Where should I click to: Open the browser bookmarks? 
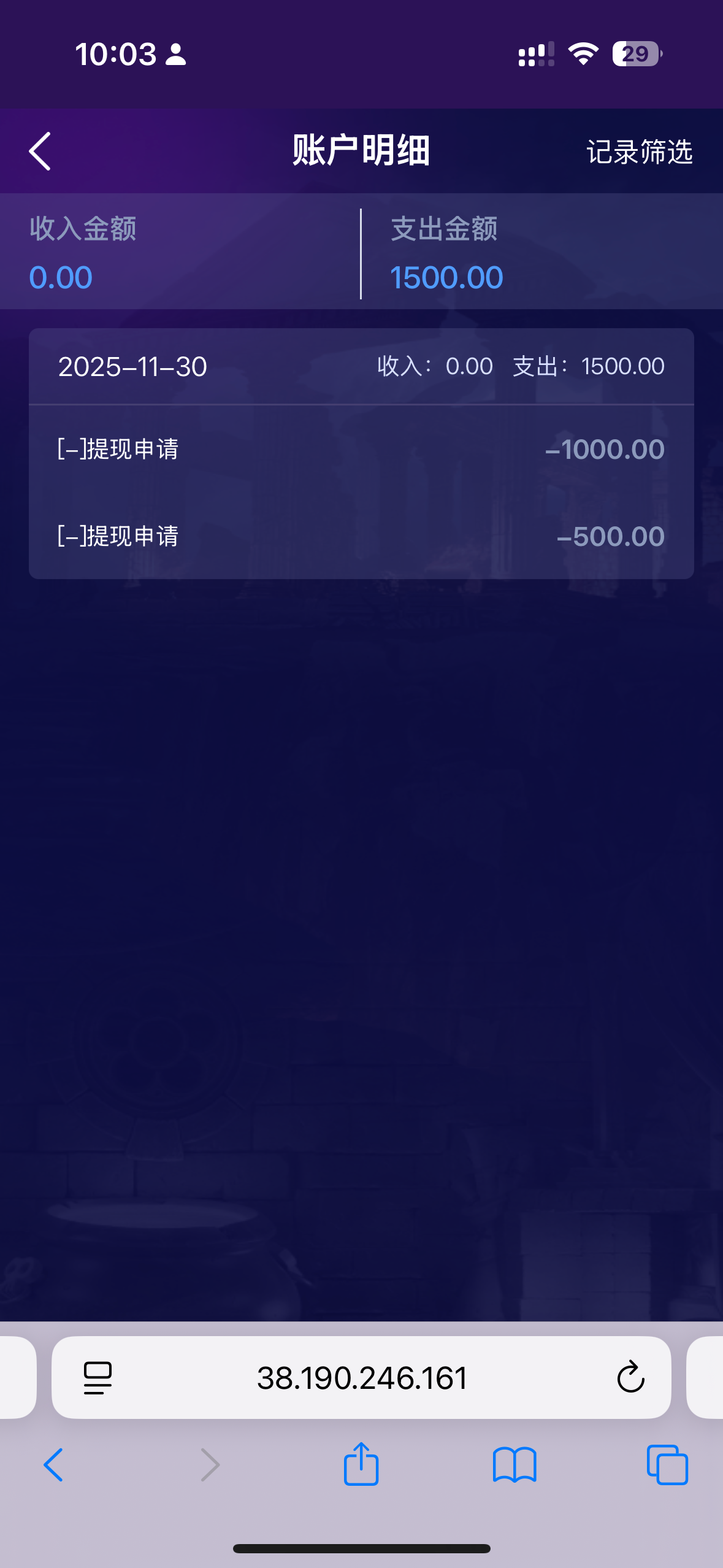click(x=514, y=1465)
